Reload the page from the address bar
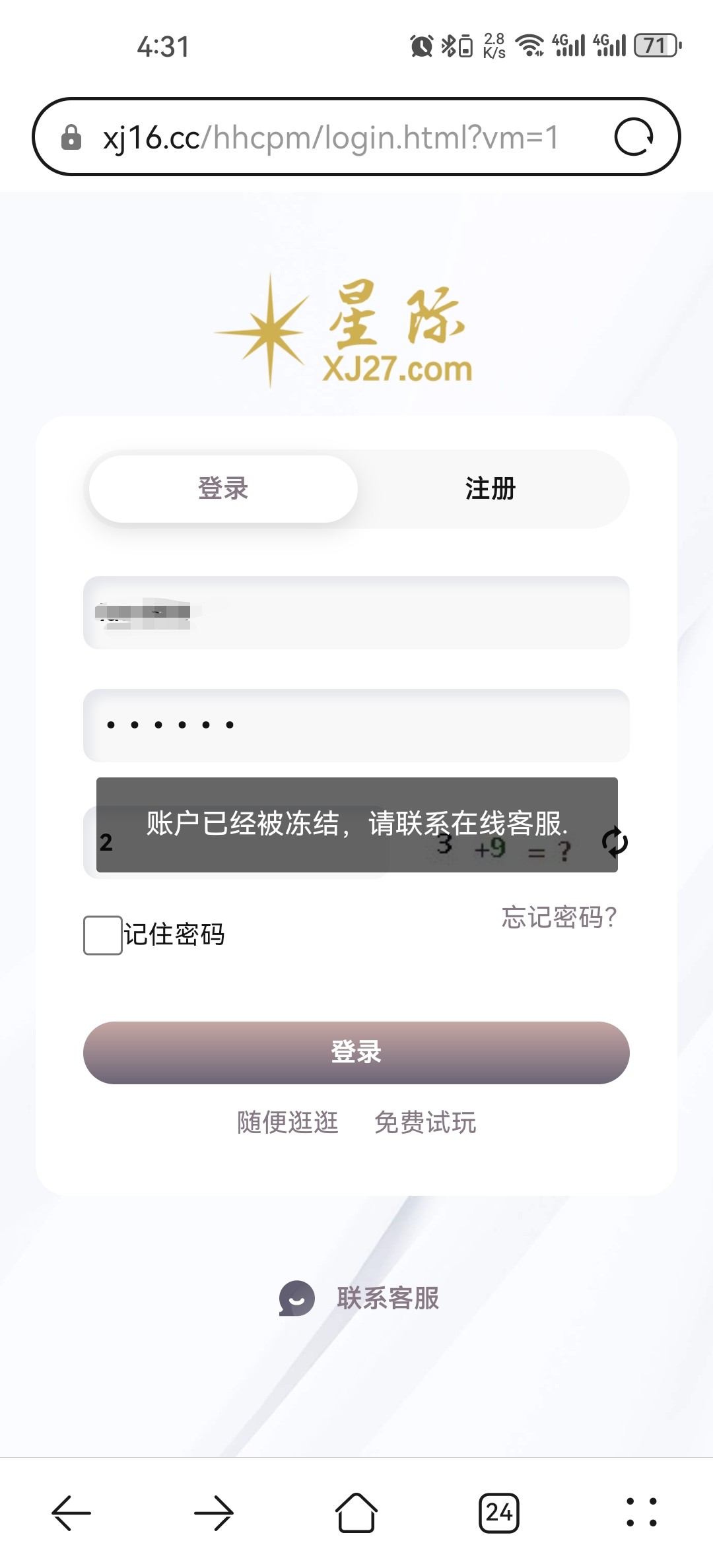713x1568 pixels. (x=634, y=137)
